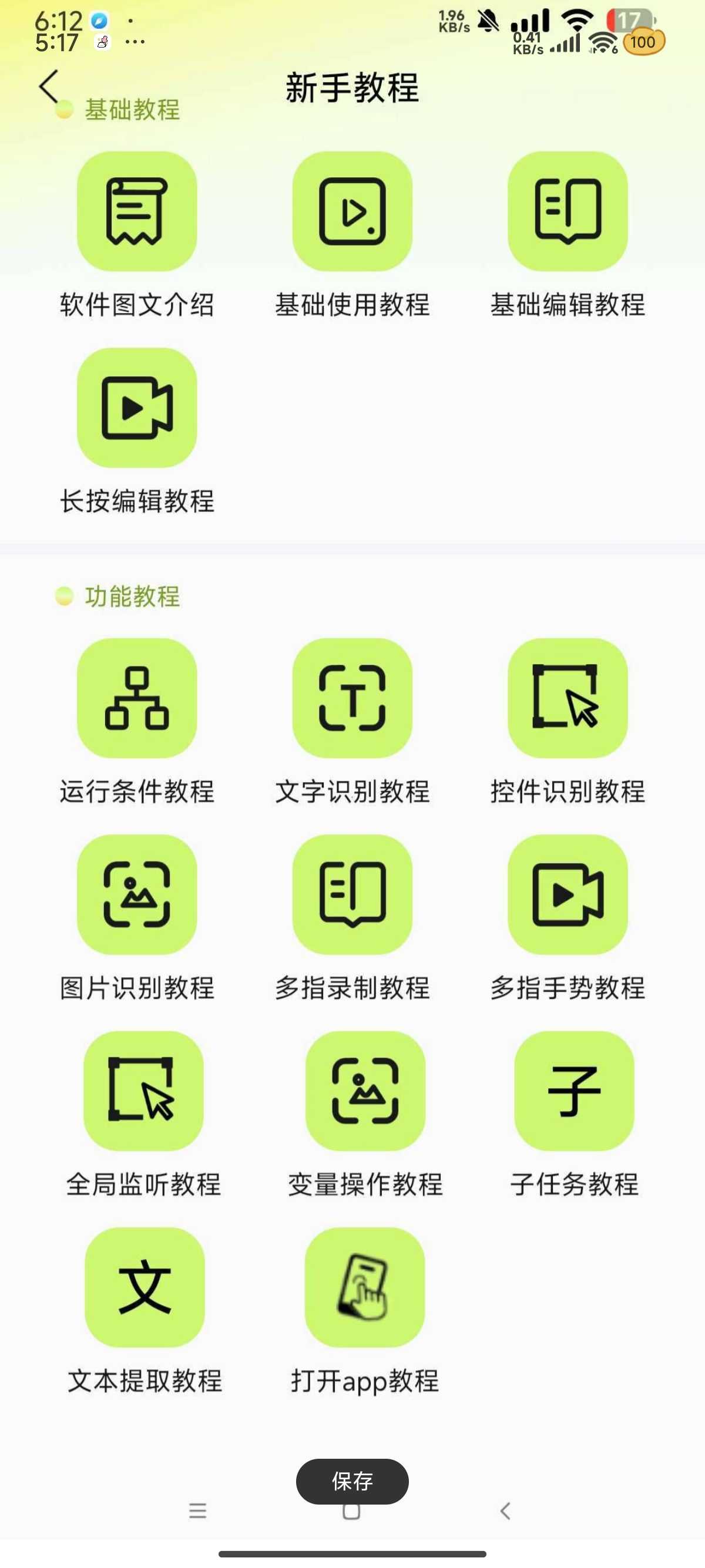Tap the system back button
This screenshot has width=705, height=1568.
(505, 1511)
